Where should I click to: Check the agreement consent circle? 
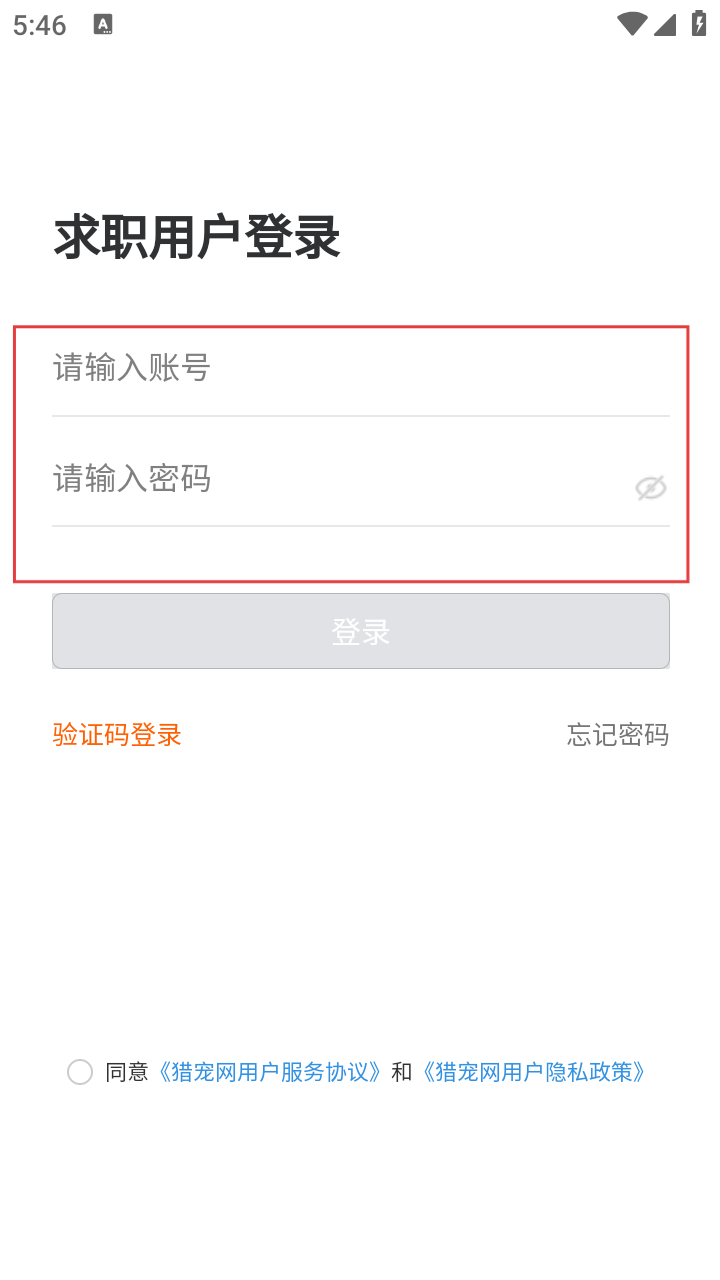point(80,1072)
